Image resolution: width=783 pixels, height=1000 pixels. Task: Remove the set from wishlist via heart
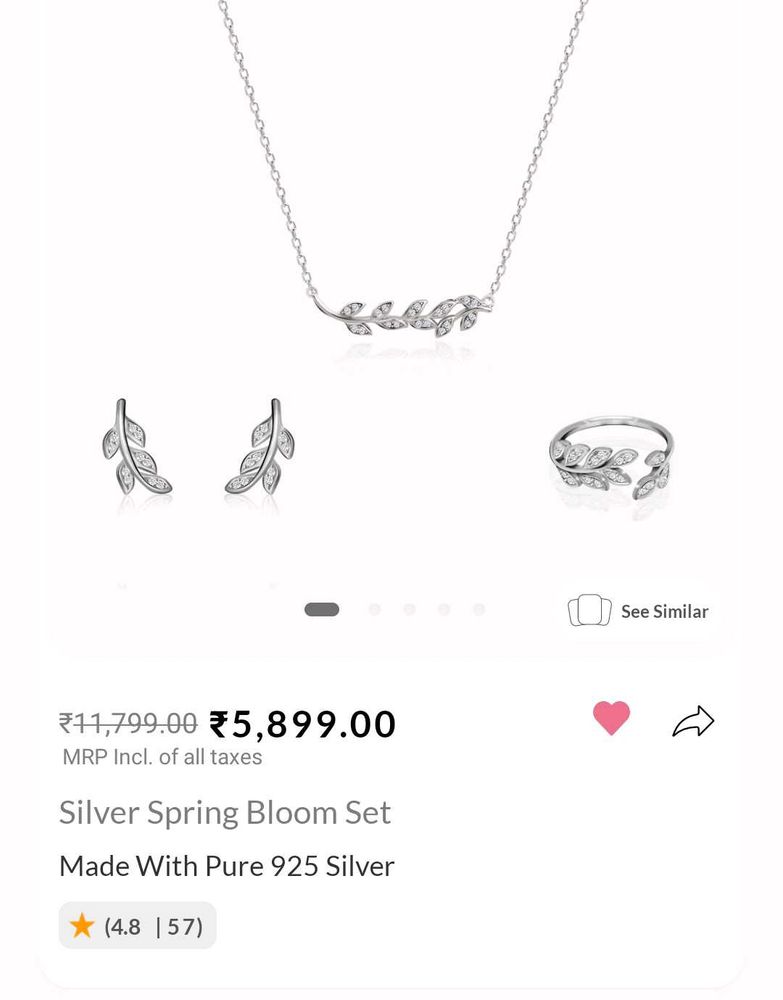pos(611,719)
